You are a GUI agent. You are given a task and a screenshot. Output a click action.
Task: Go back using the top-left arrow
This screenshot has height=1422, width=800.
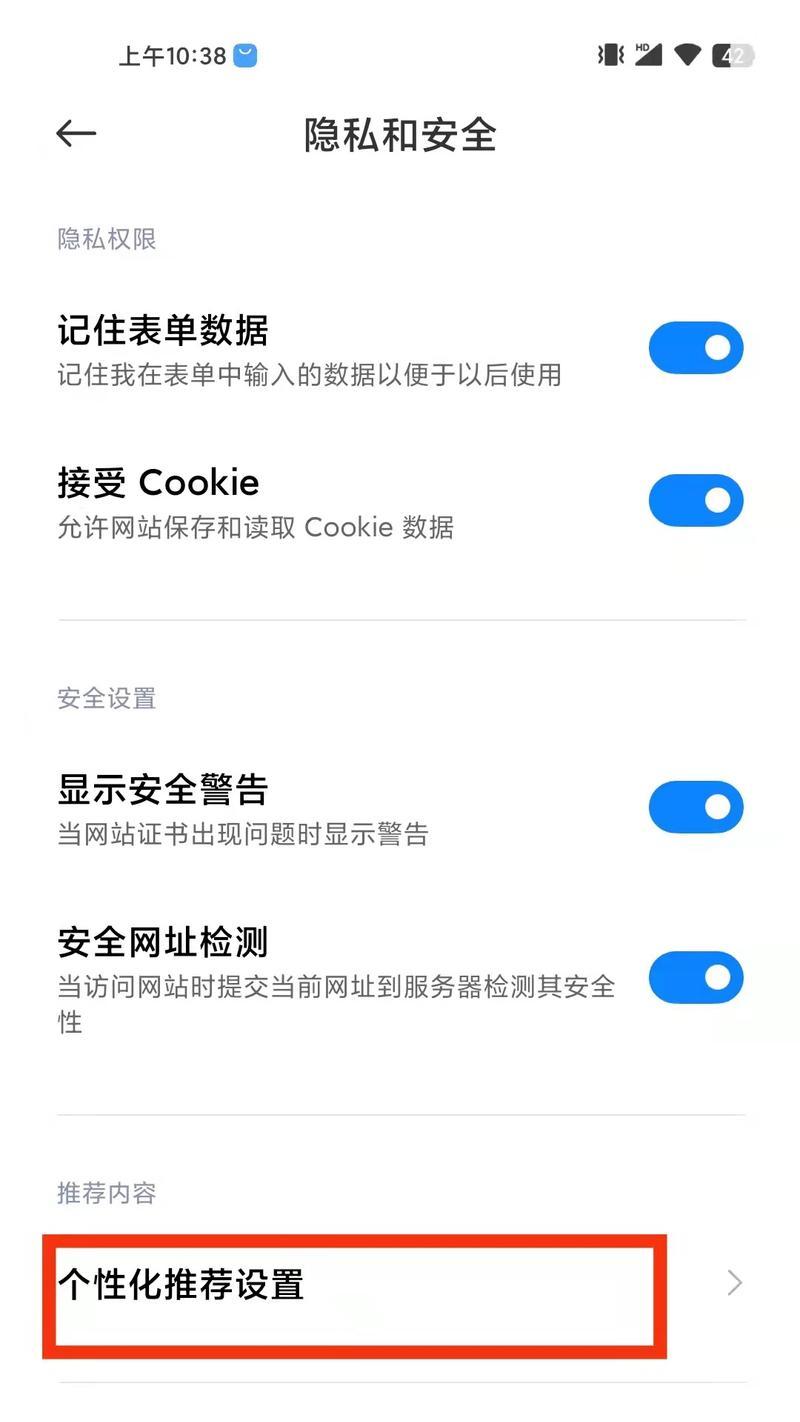(76, 133)
